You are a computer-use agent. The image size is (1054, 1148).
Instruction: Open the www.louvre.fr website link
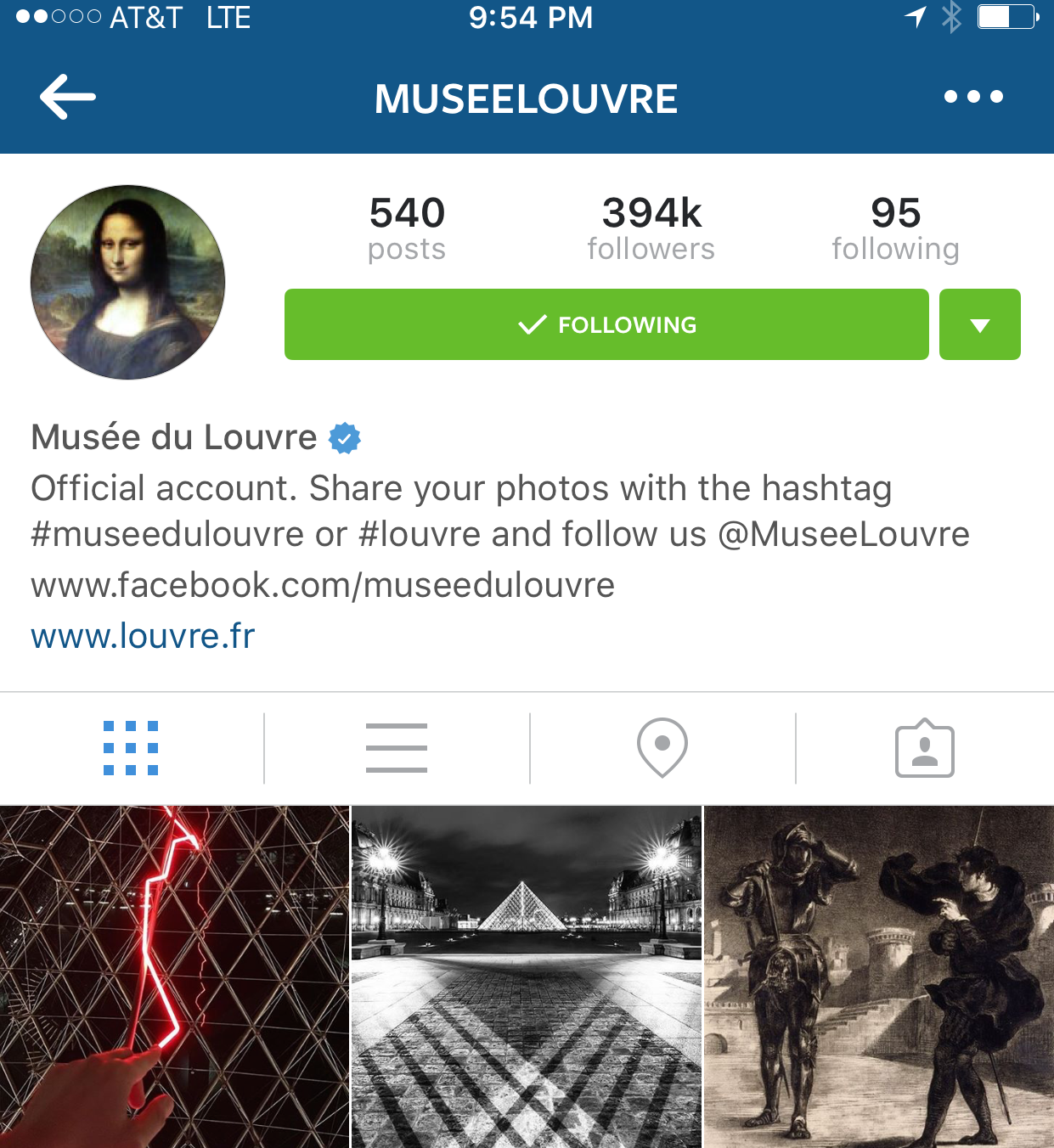143,636
